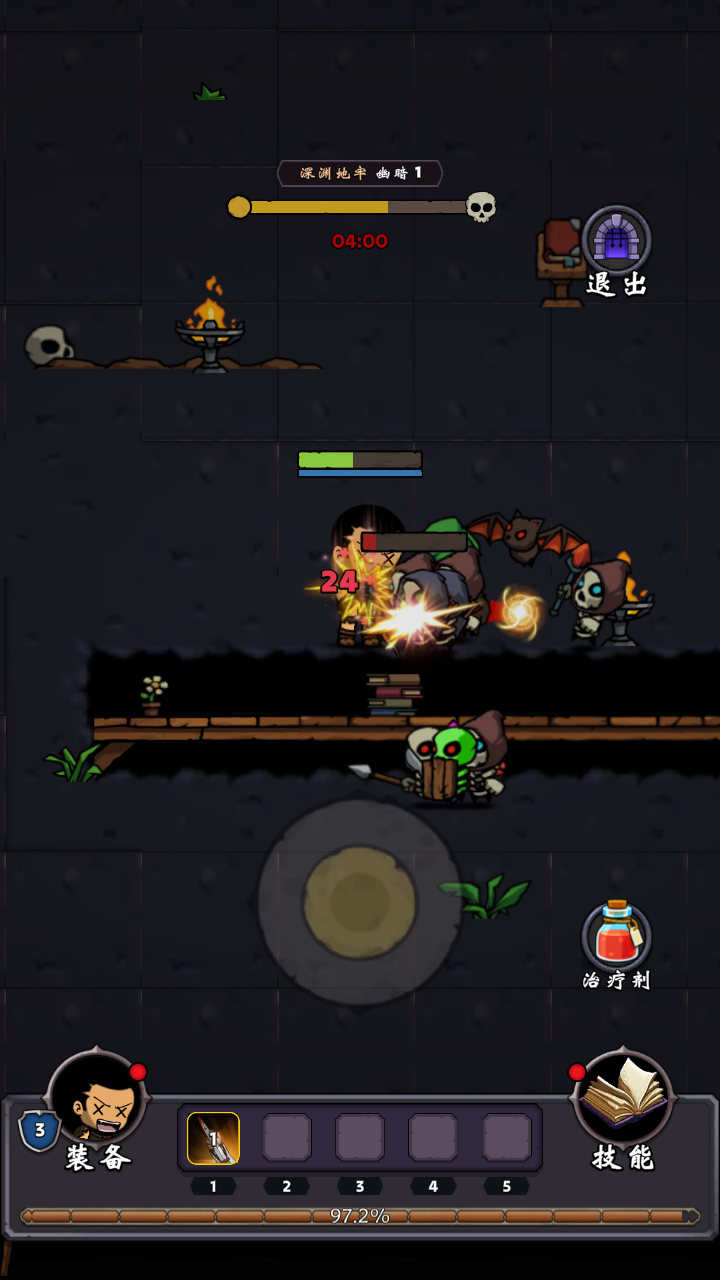
Task: Open the 装备 equipment menu
Action: tap(97, 1101)
